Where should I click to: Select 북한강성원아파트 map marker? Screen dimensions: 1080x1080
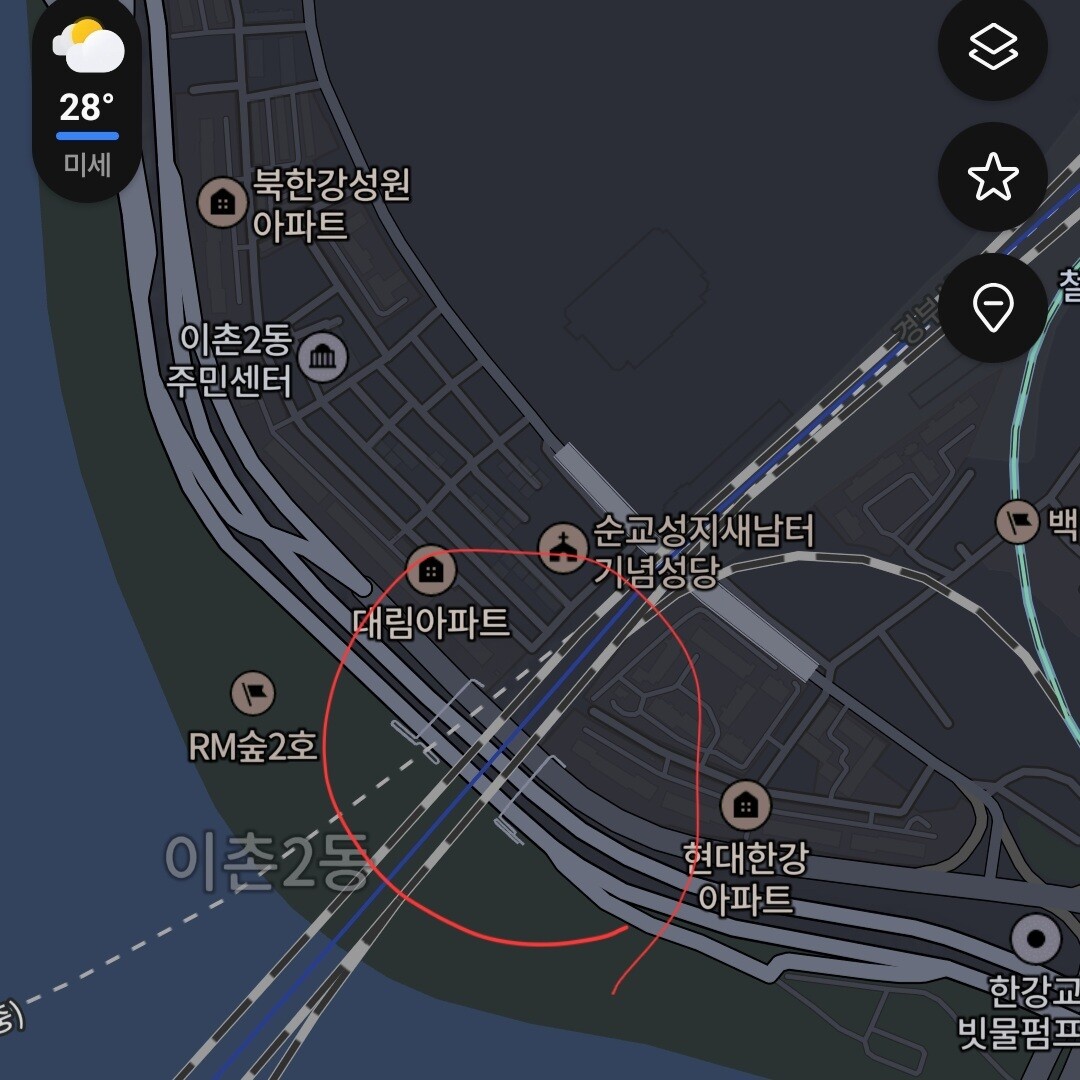click(222, 202)
